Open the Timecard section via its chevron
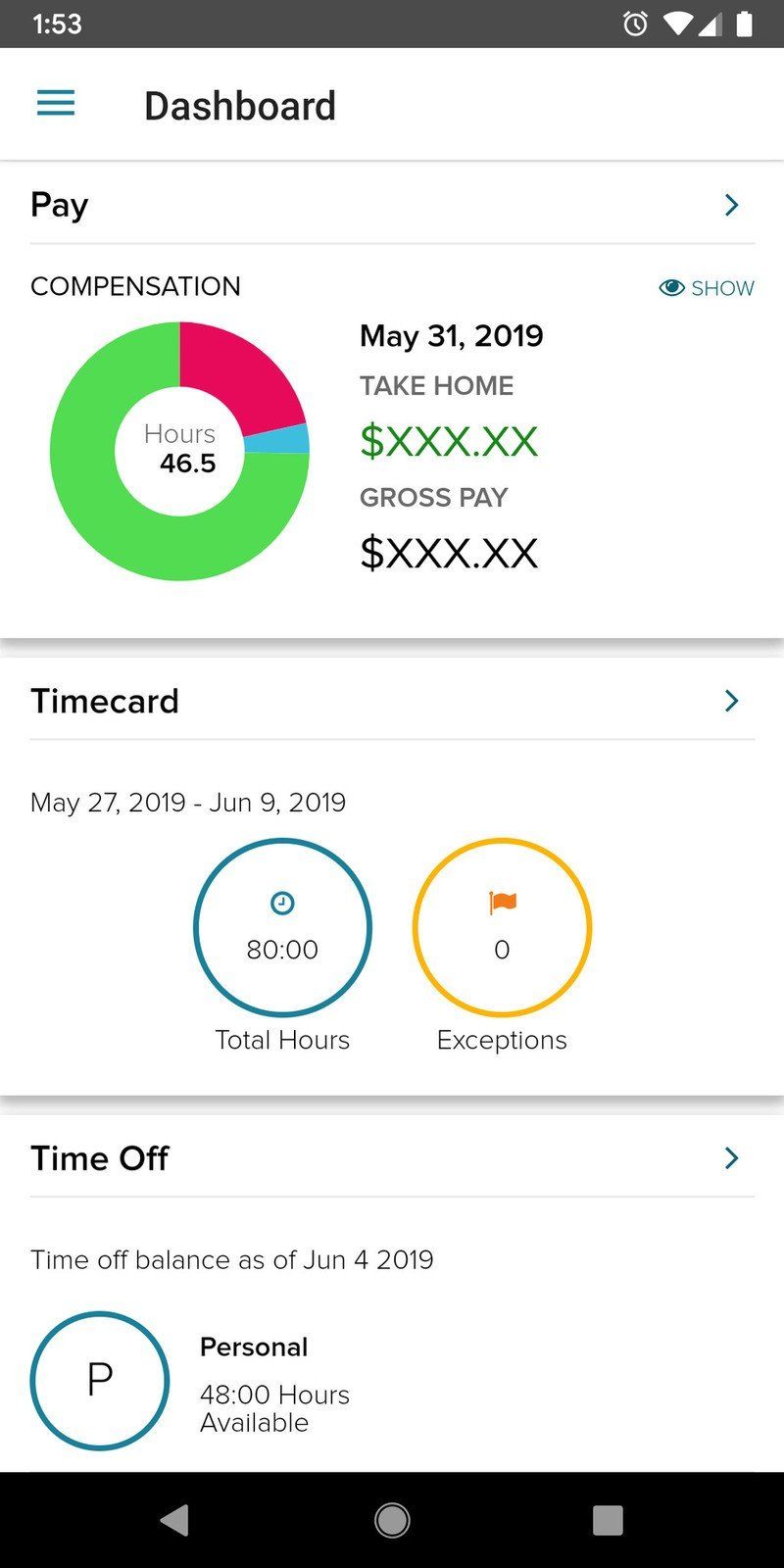This screenshot has width=784, height=1568. coord(730,700)
